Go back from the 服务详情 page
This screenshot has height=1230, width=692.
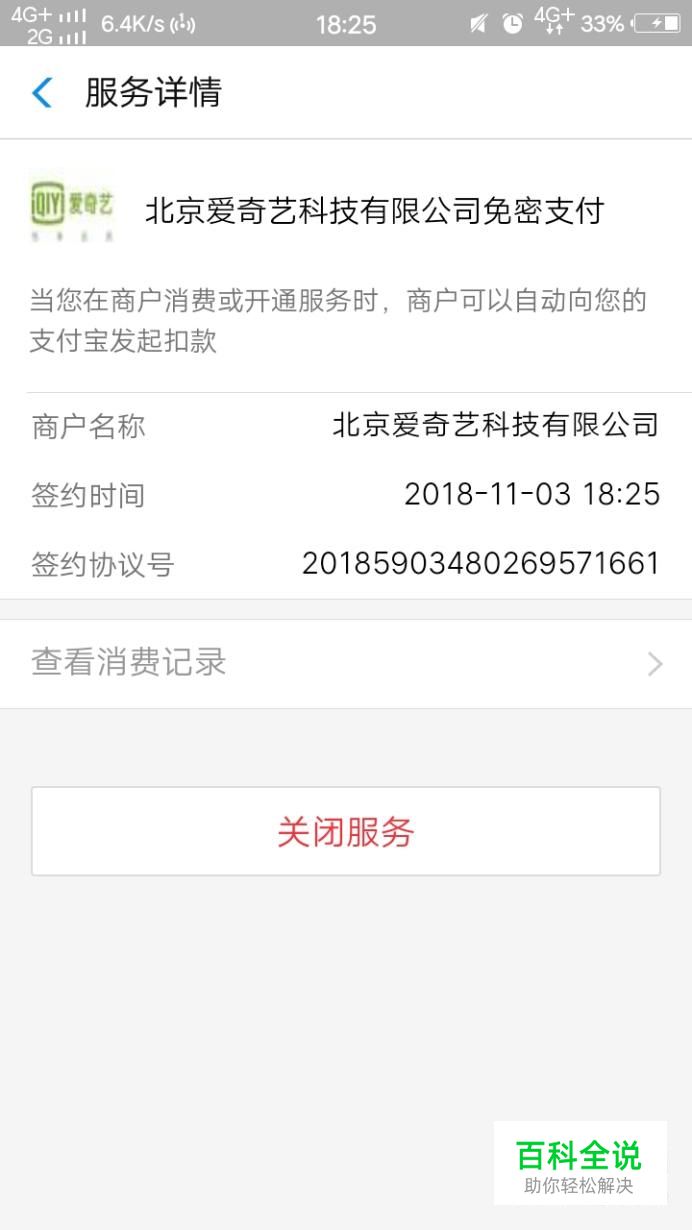pyautogui.click(x=42, y=93)
